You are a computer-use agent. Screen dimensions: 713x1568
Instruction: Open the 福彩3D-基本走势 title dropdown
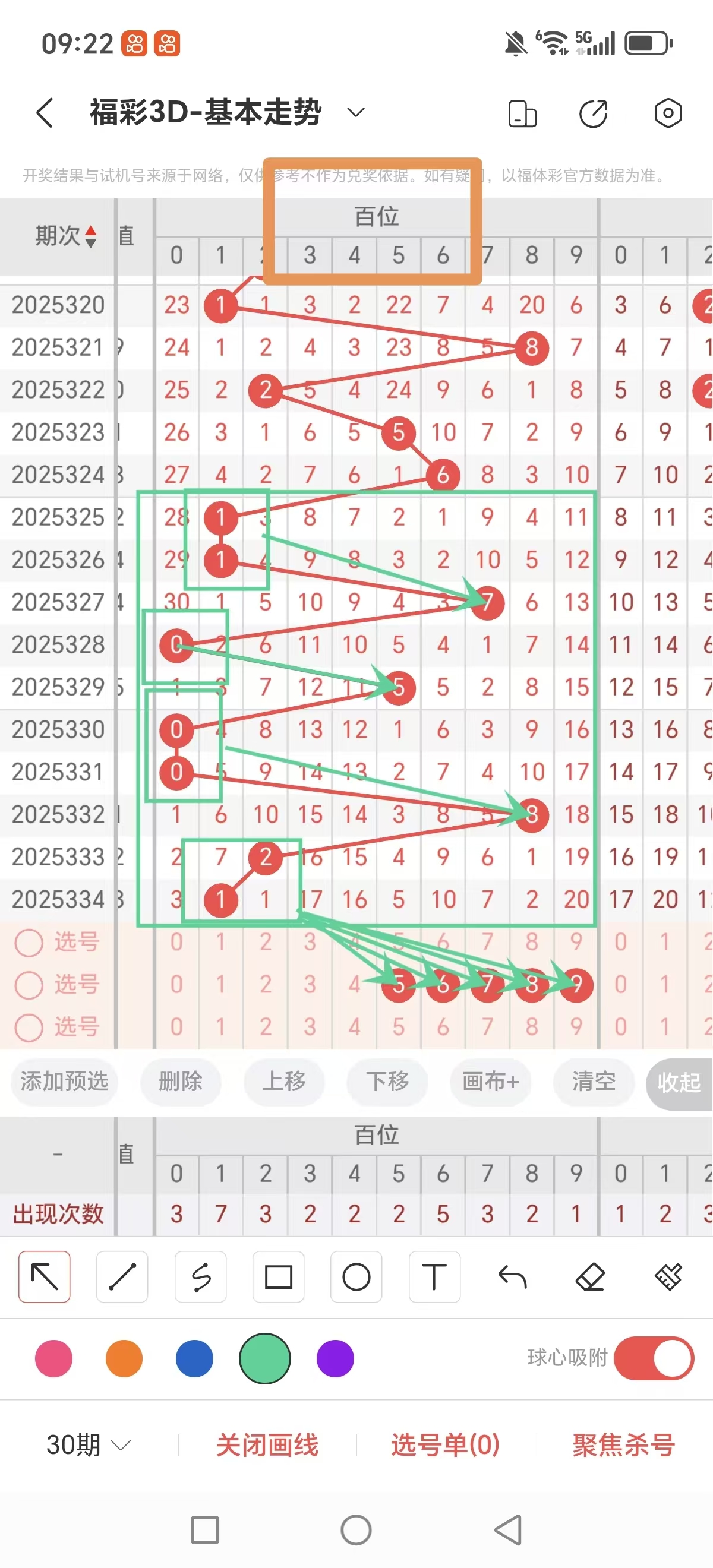355,113
